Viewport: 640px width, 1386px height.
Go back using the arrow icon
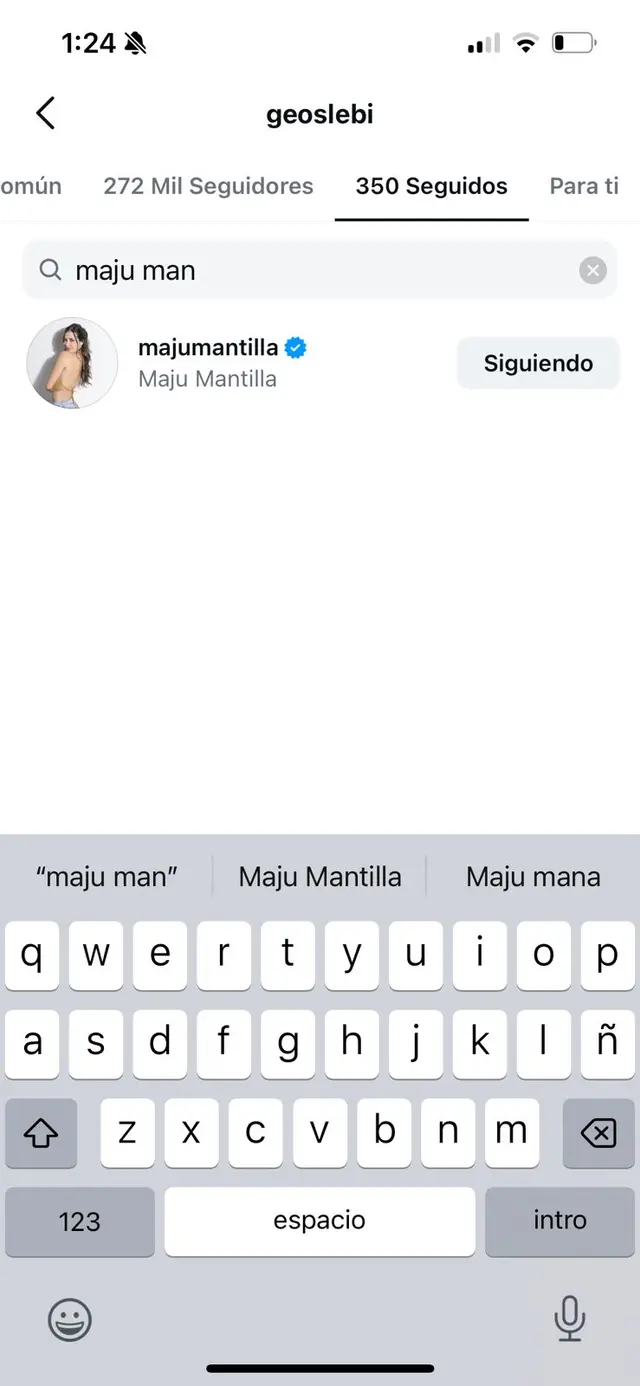tap(46, 114)
